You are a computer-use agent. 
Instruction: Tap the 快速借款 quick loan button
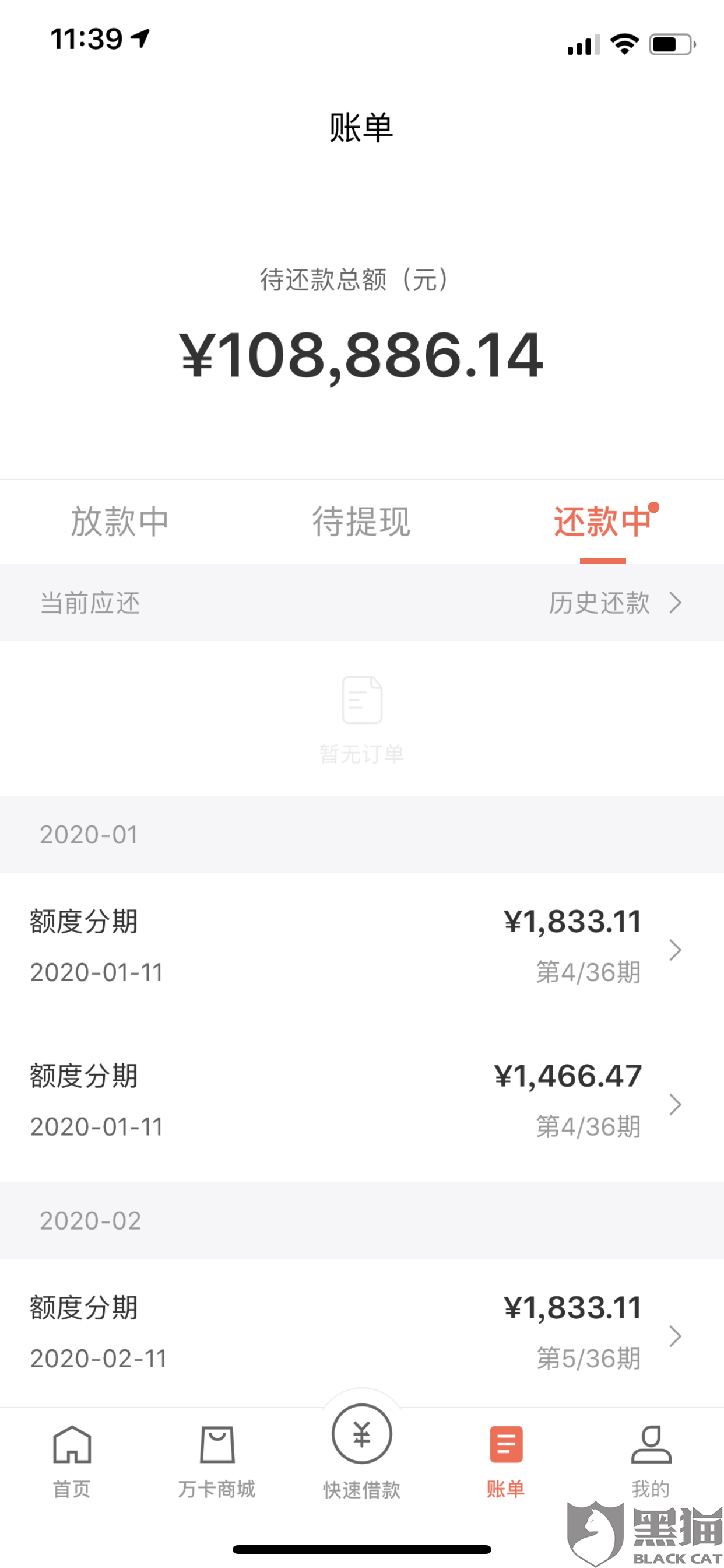361,1448
